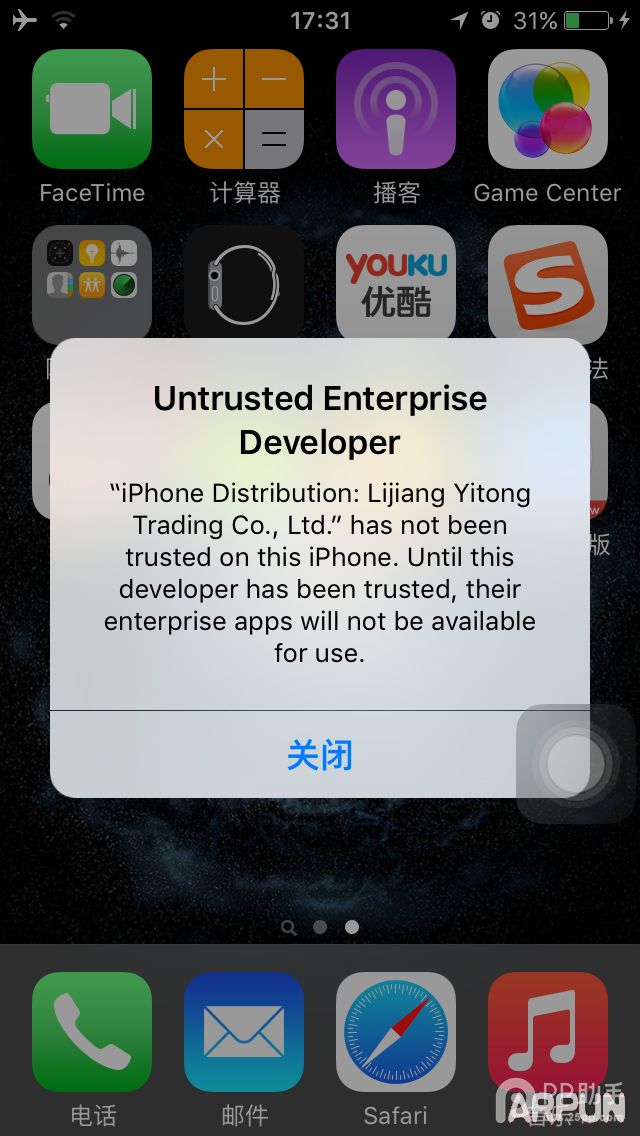Dismiss the dialog with 关闭
640x1136 pixels.
point(320,755)
